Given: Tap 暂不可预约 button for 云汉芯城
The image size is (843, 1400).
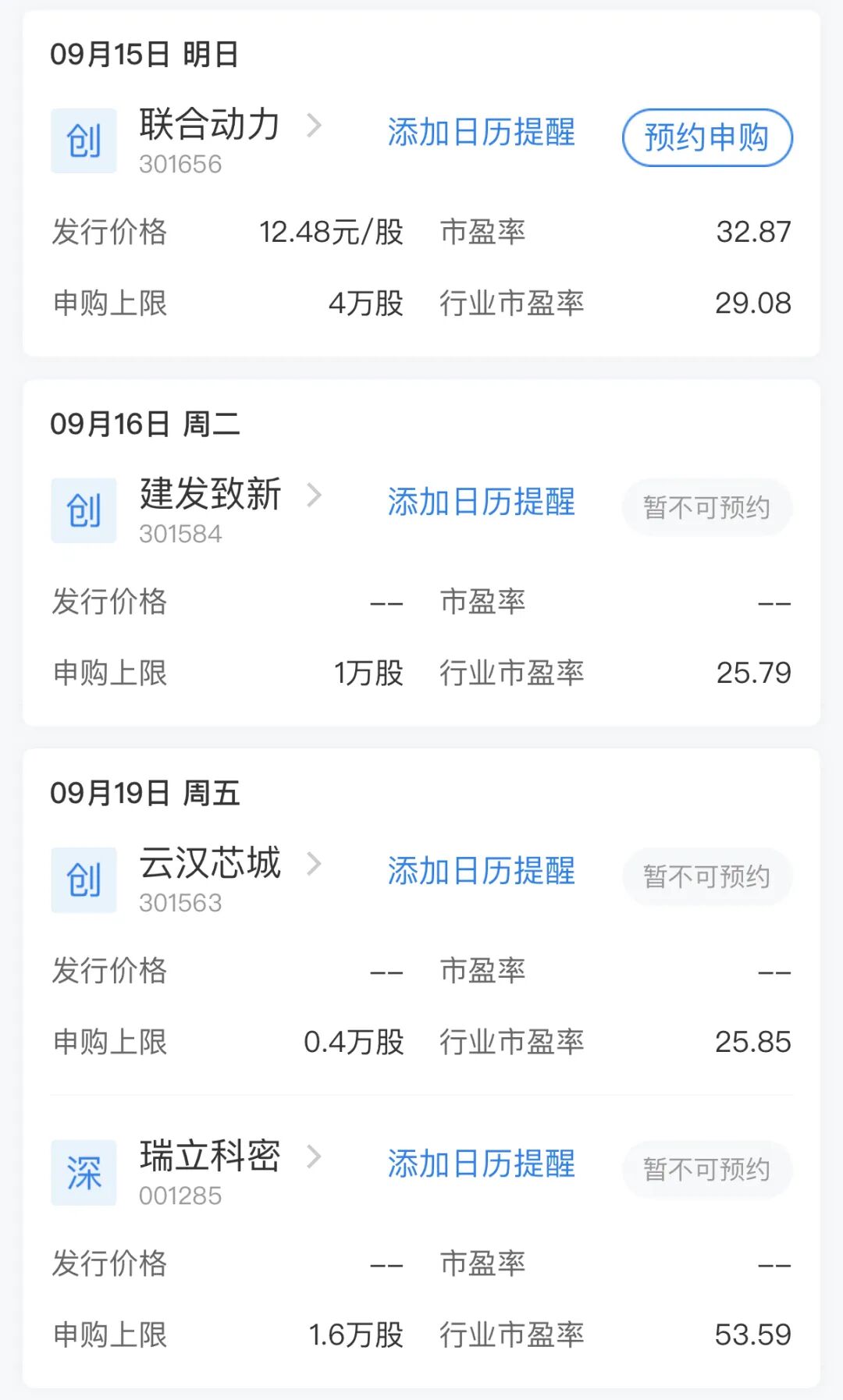Looking at the screenshot, I should [x=707, y=876].
